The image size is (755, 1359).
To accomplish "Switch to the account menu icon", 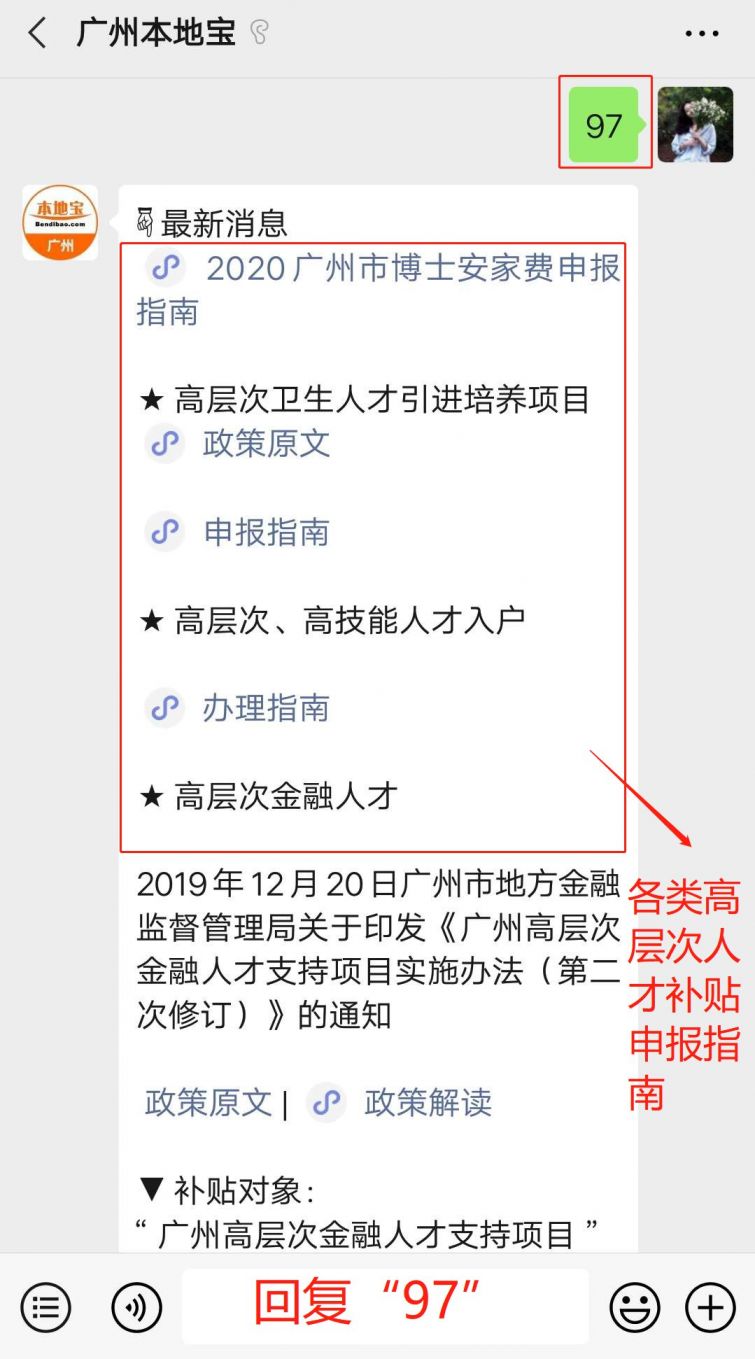I will [x=46, y=1308].
